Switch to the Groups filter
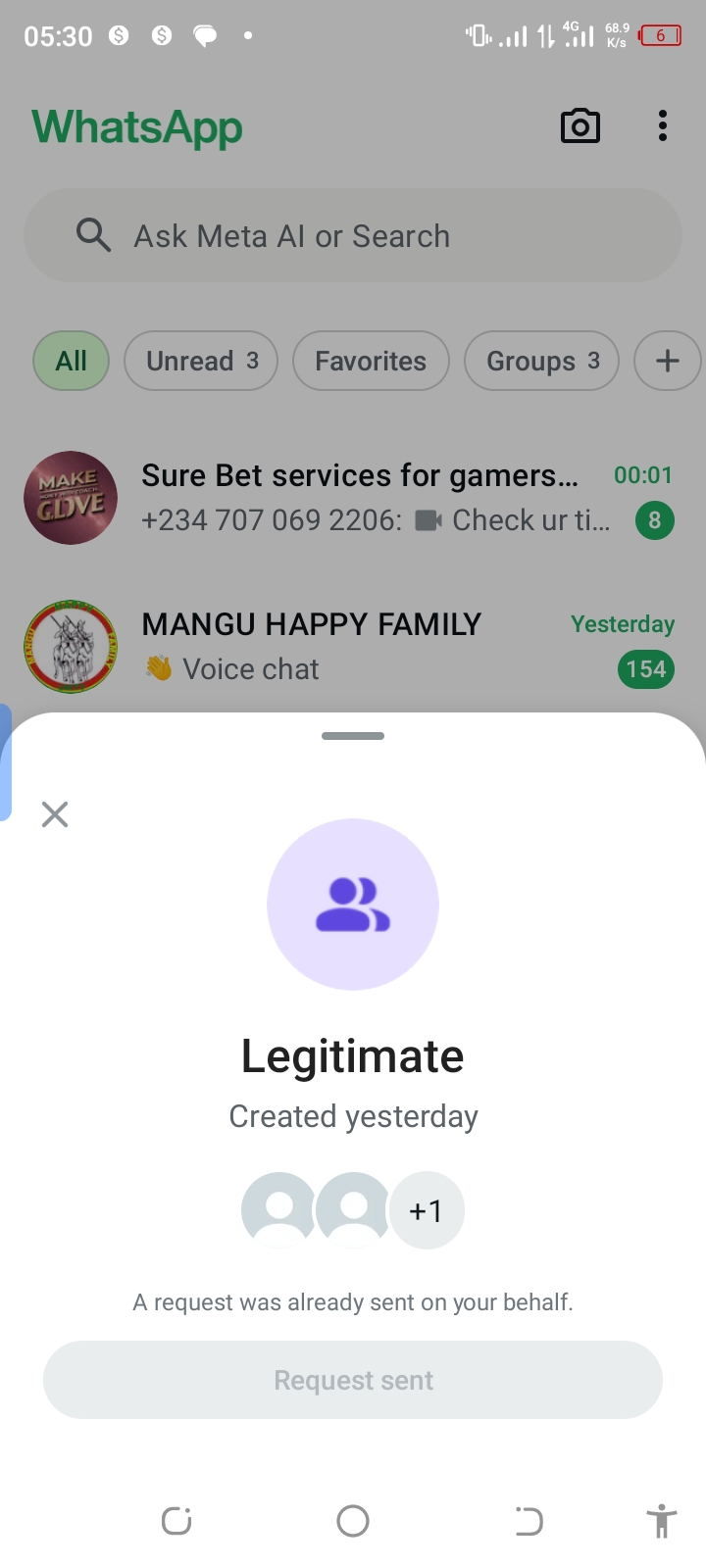The width and height of the screenshot is (706, 1568). pos(541,361)
